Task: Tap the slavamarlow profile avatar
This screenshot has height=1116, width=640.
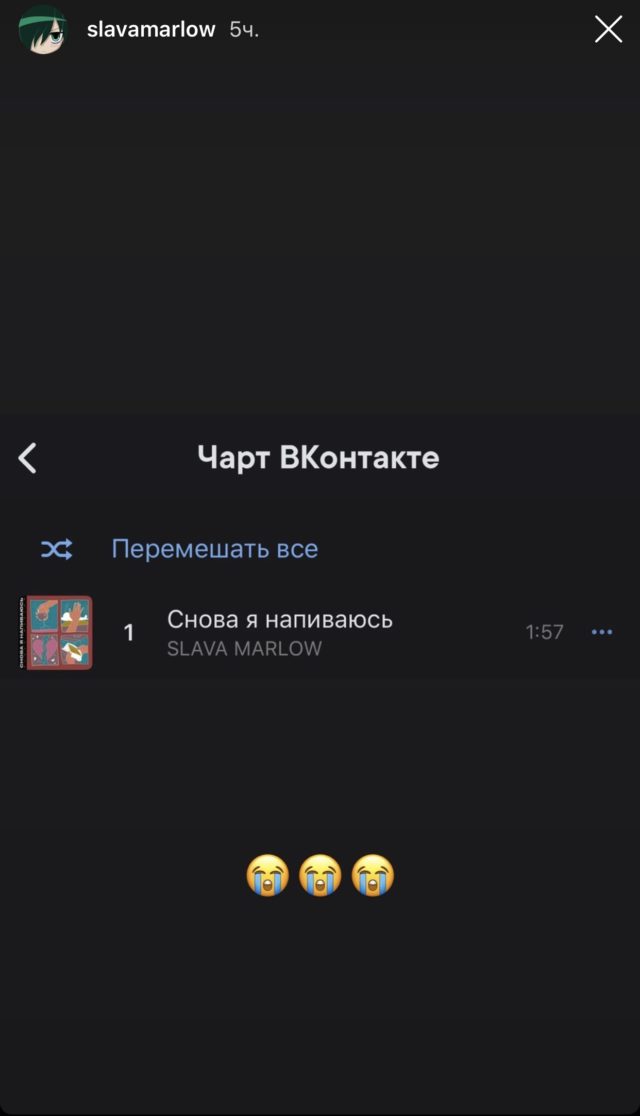Action: pos(43,30)
